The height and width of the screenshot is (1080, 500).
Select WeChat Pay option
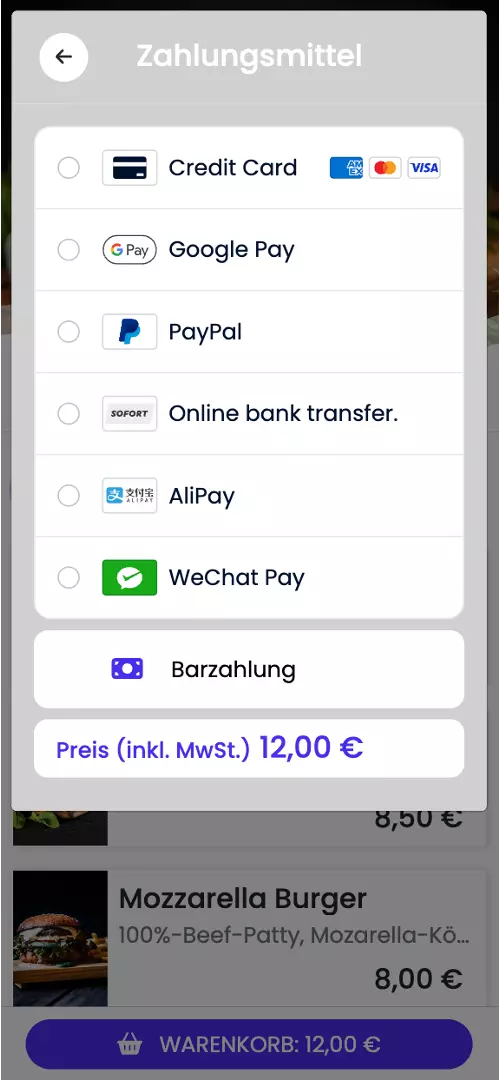[x=249, y=577]
